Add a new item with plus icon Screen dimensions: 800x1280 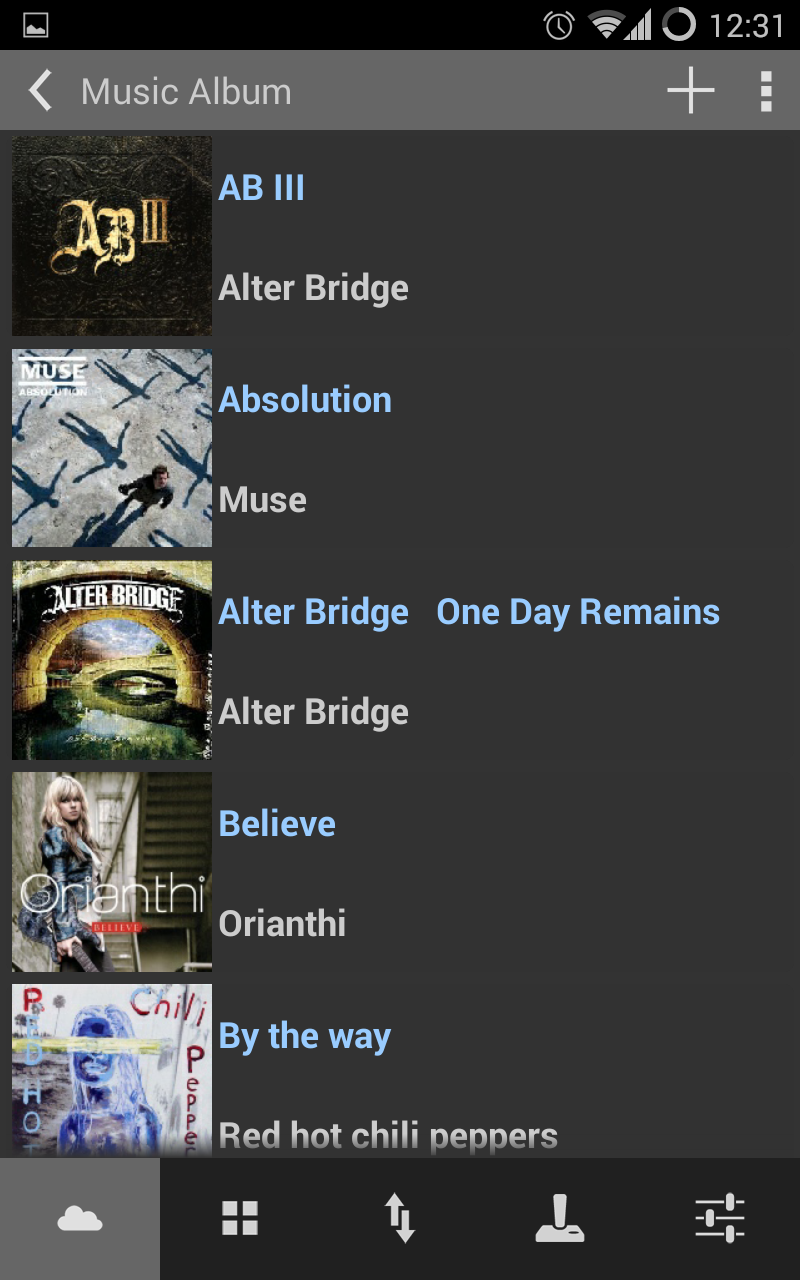pyautogui.click(x=690, y=91)
